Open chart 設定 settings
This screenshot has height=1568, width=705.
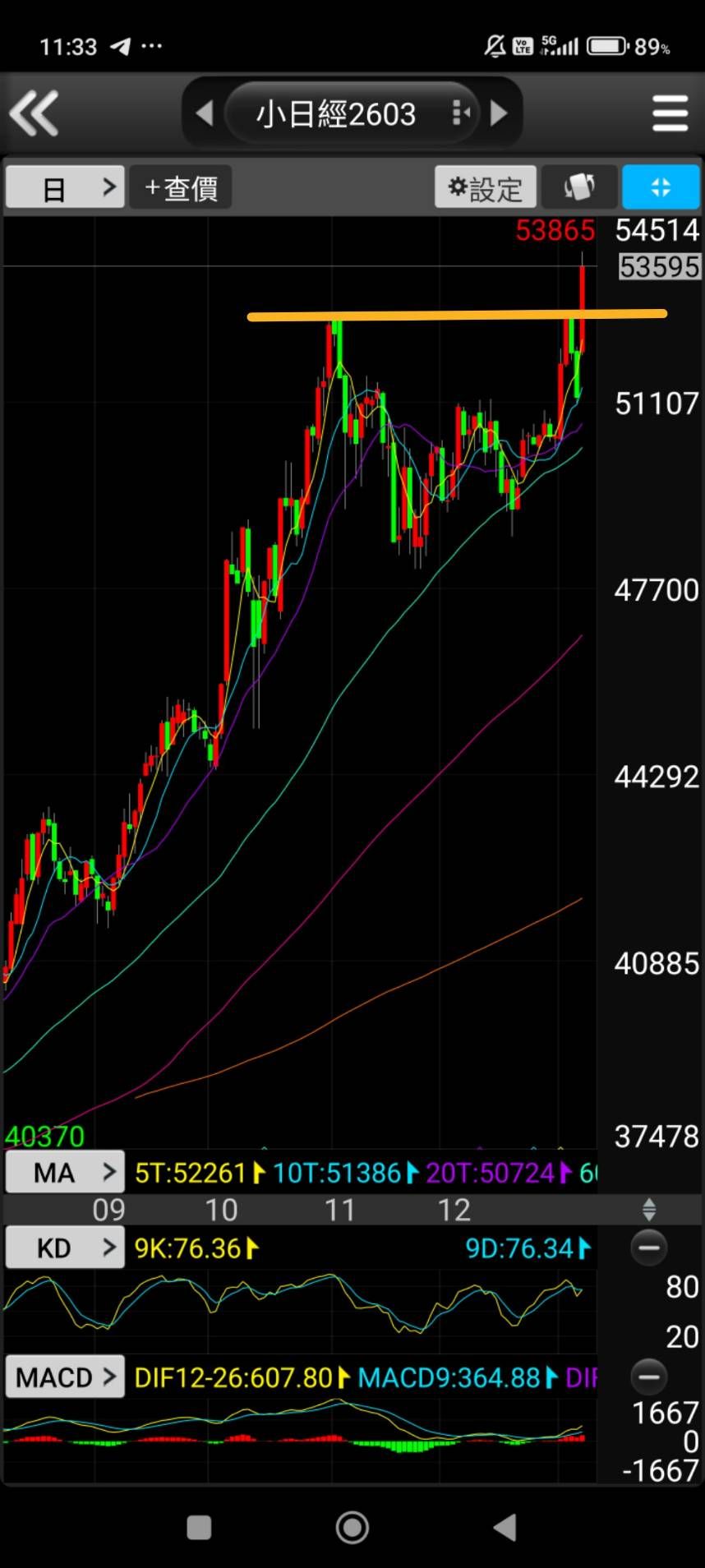485,188
